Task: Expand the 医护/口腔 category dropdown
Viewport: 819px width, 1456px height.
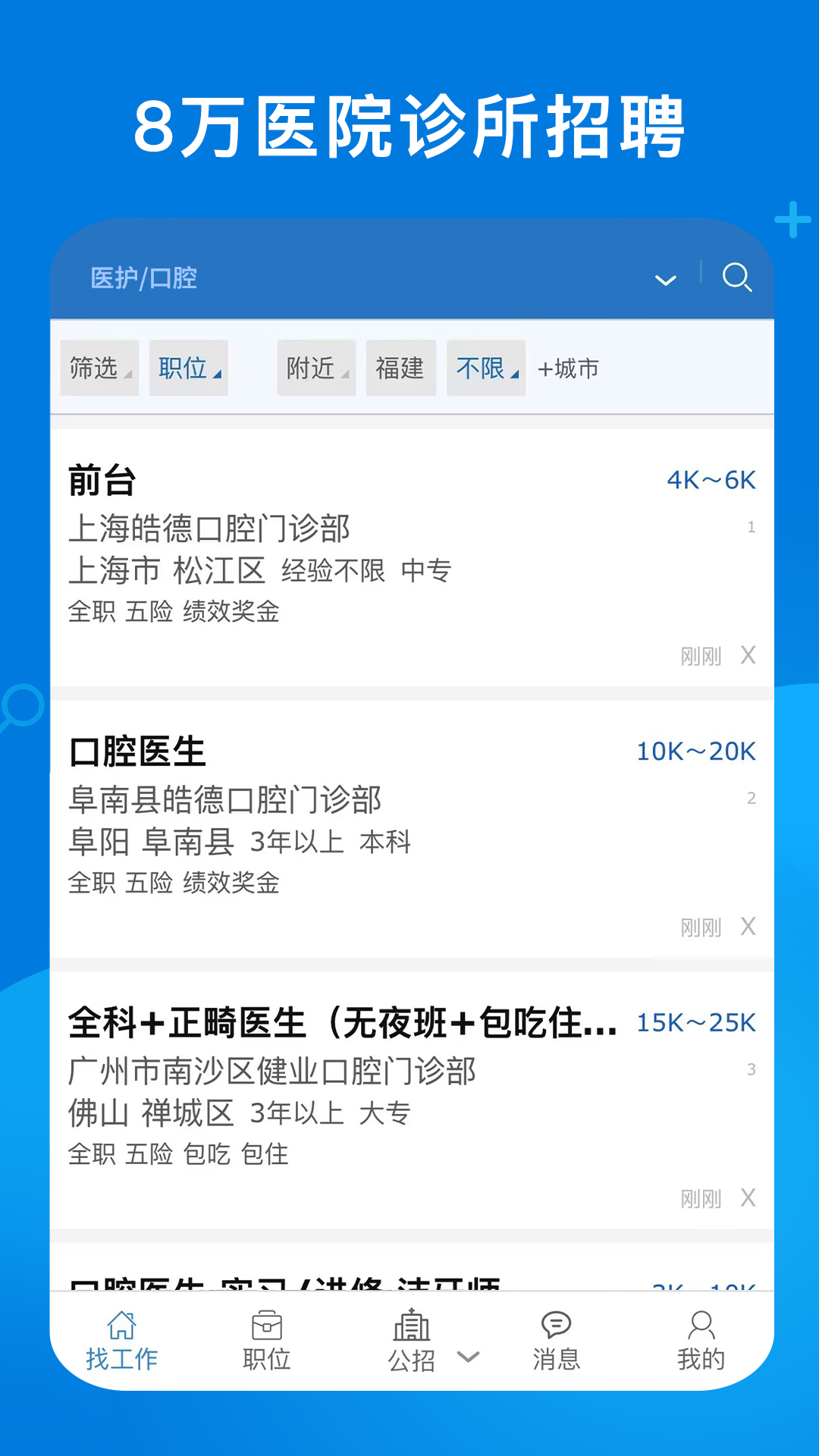Action: pos(667,281)
